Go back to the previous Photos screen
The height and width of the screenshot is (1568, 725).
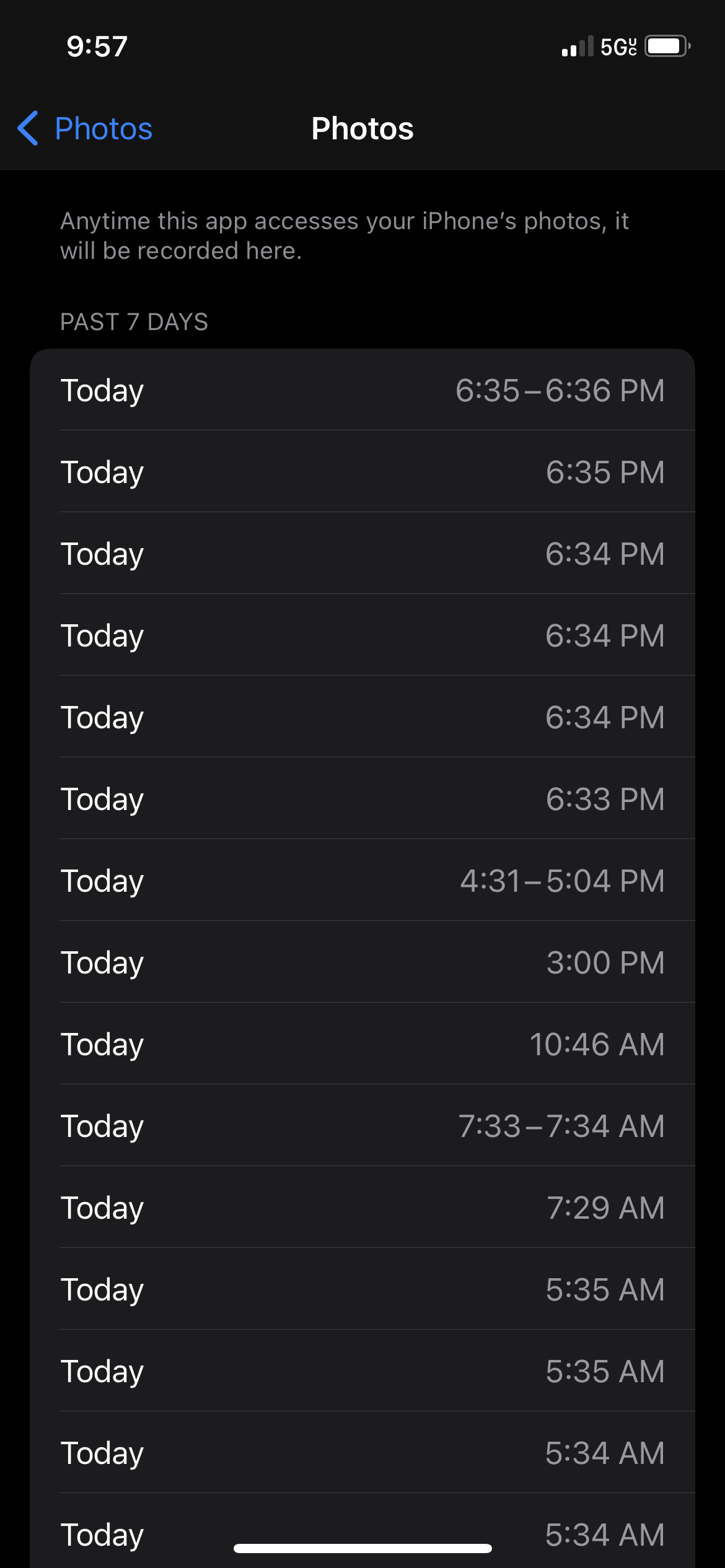point(85,129)
